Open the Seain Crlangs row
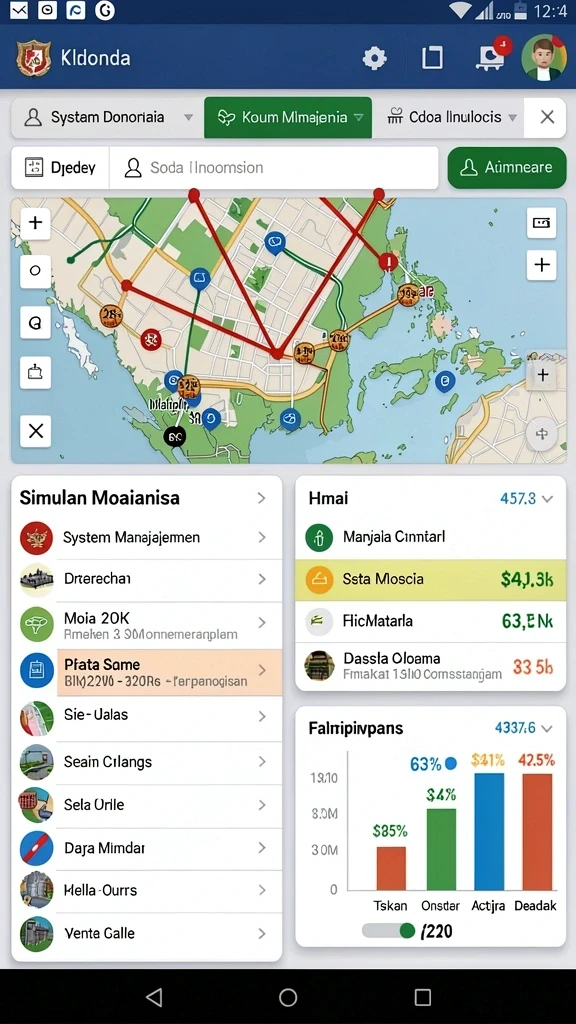Screen dimensions: 576x1024 coord(147,761)
